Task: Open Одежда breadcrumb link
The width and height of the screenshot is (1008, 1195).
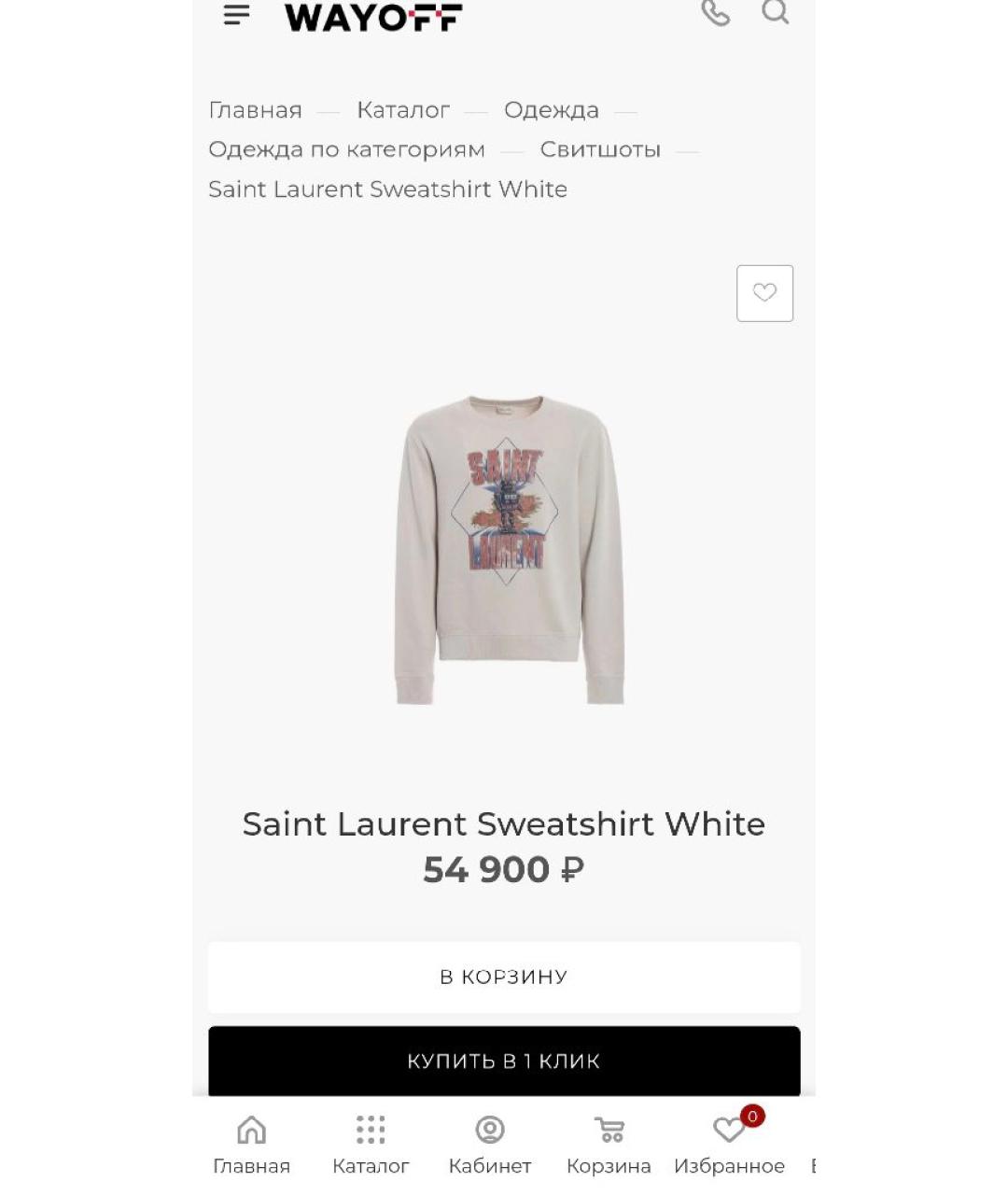Action: pyautogui.click(x=551, y=110)
